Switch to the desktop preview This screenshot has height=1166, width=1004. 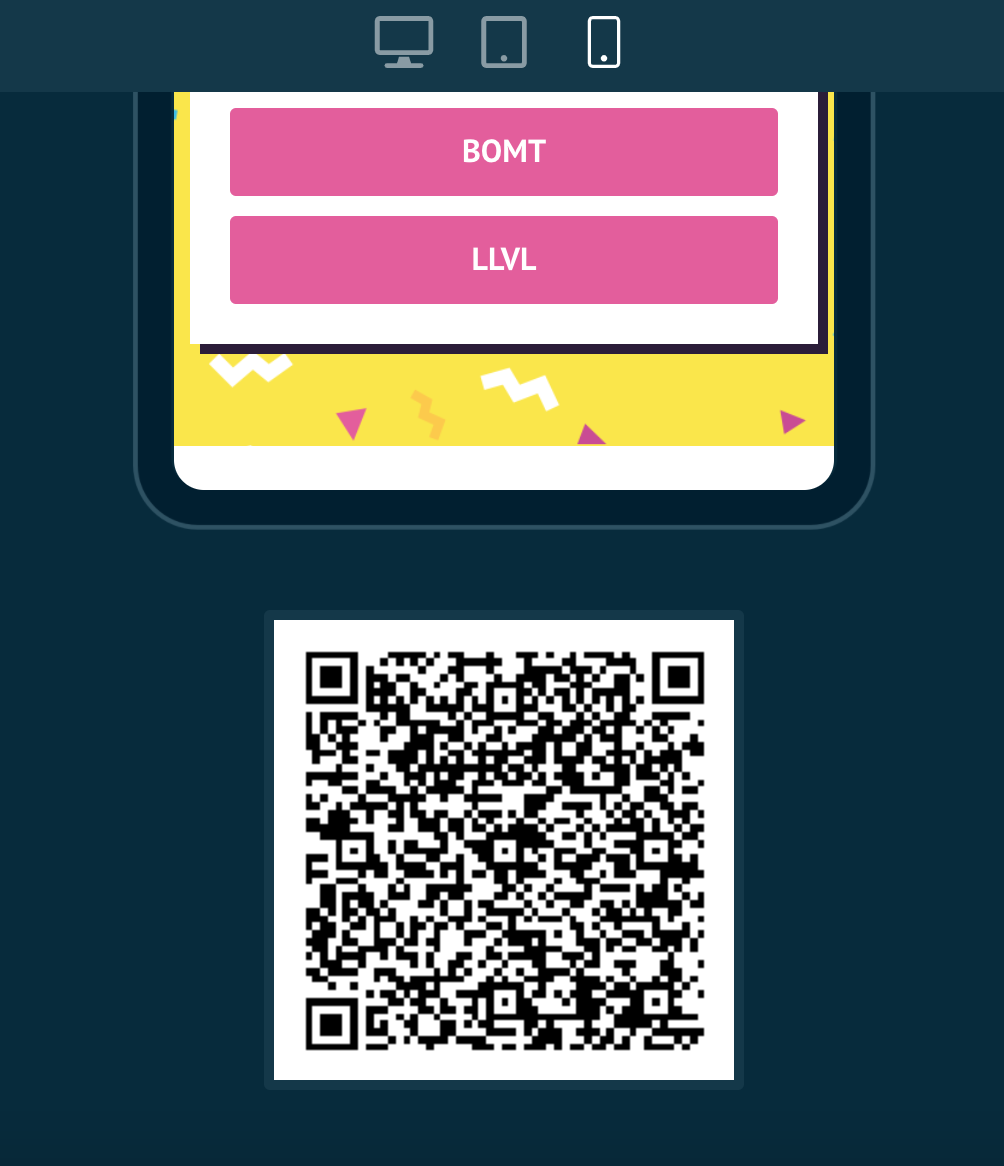pos(404,42)
